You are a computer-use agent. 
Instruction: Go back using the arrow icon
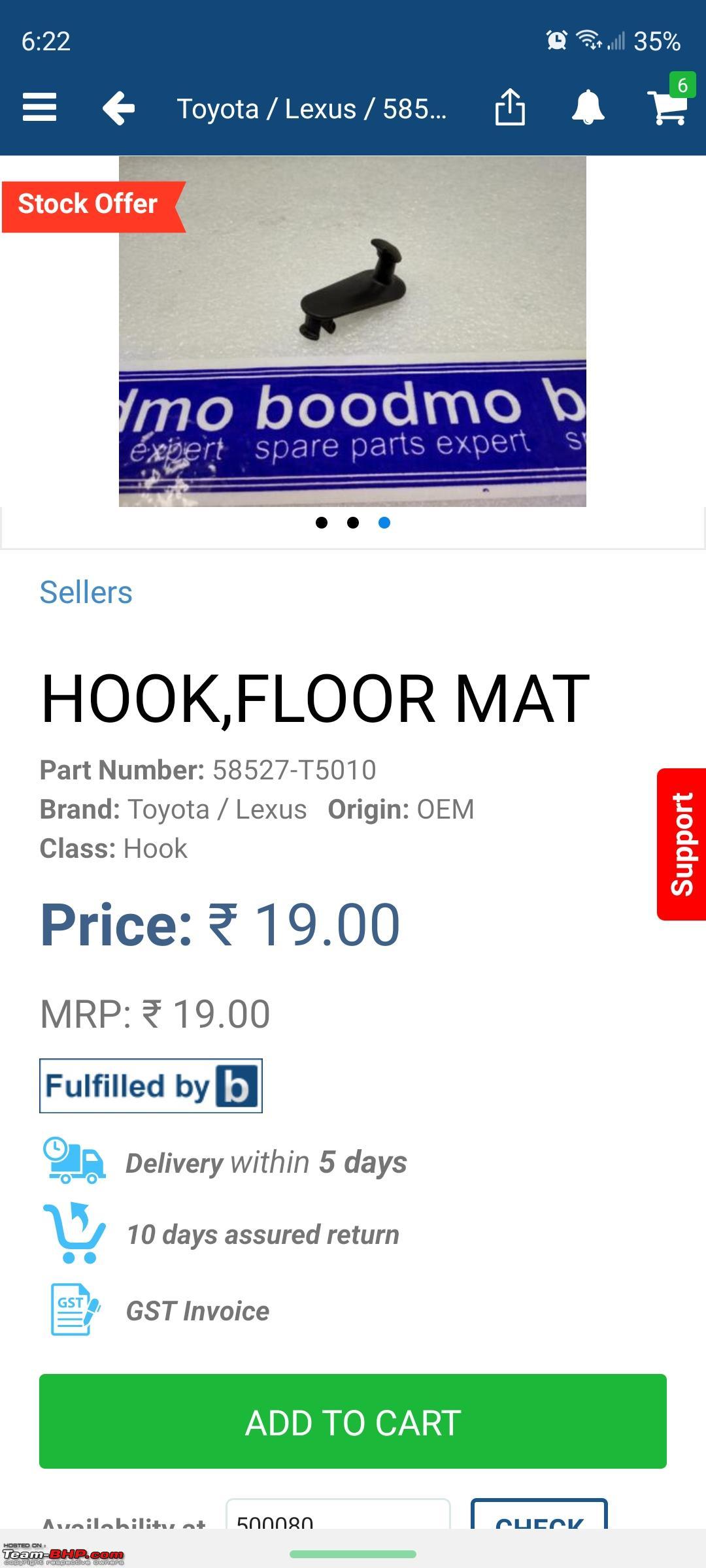118,108
